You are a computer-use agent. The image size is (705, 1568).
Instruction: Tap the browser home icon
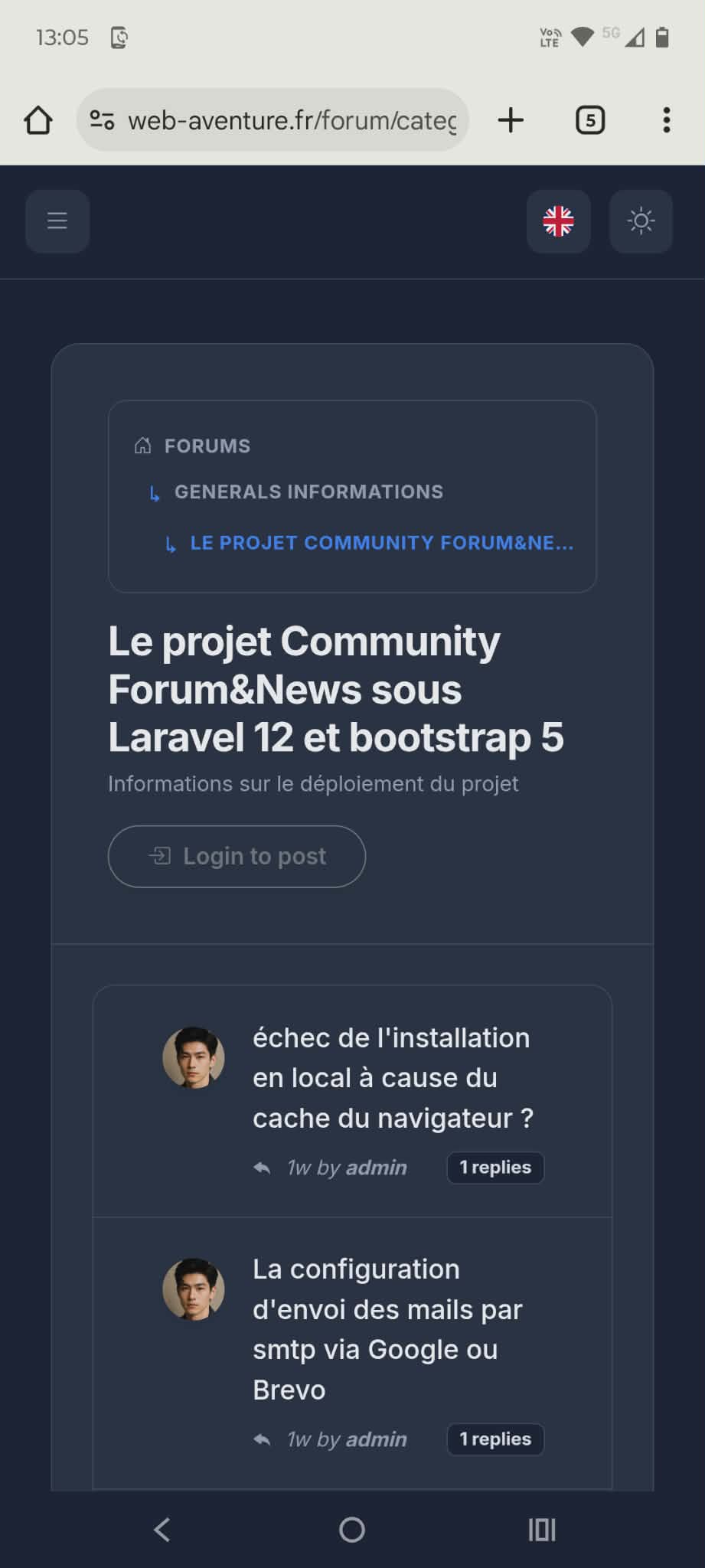38,120
